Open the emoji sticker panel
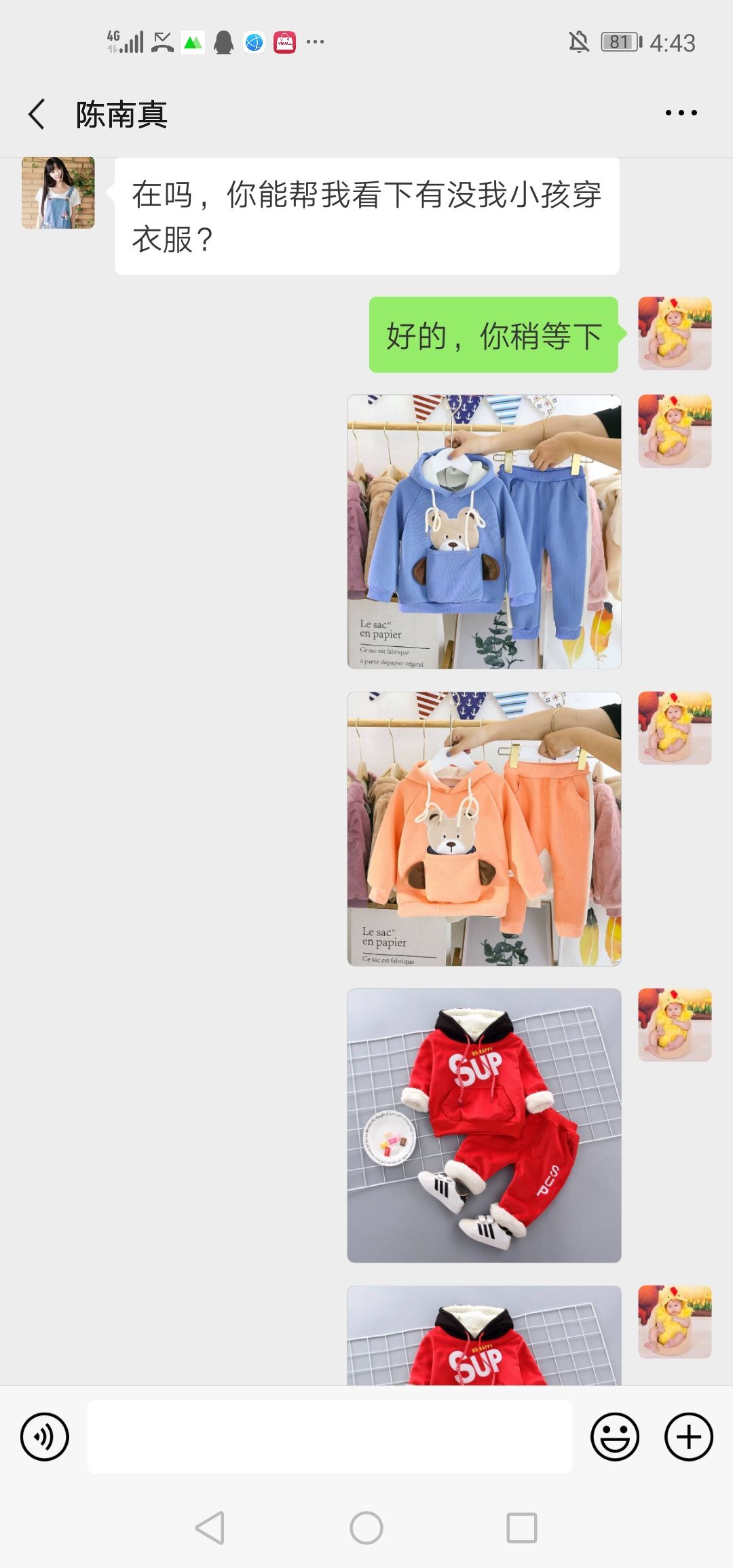The image size is (733, 1568). tap(614, 1436)
